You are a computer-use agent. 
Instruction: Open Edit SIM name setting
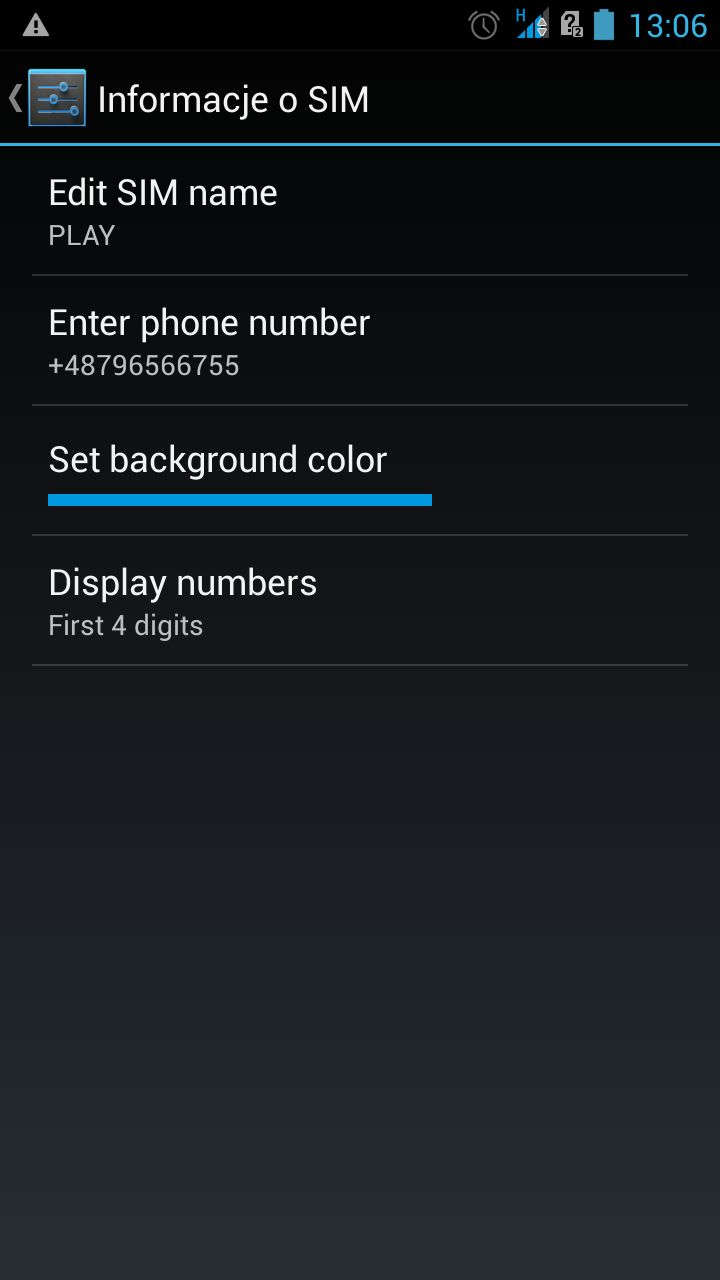click(360, 211)
